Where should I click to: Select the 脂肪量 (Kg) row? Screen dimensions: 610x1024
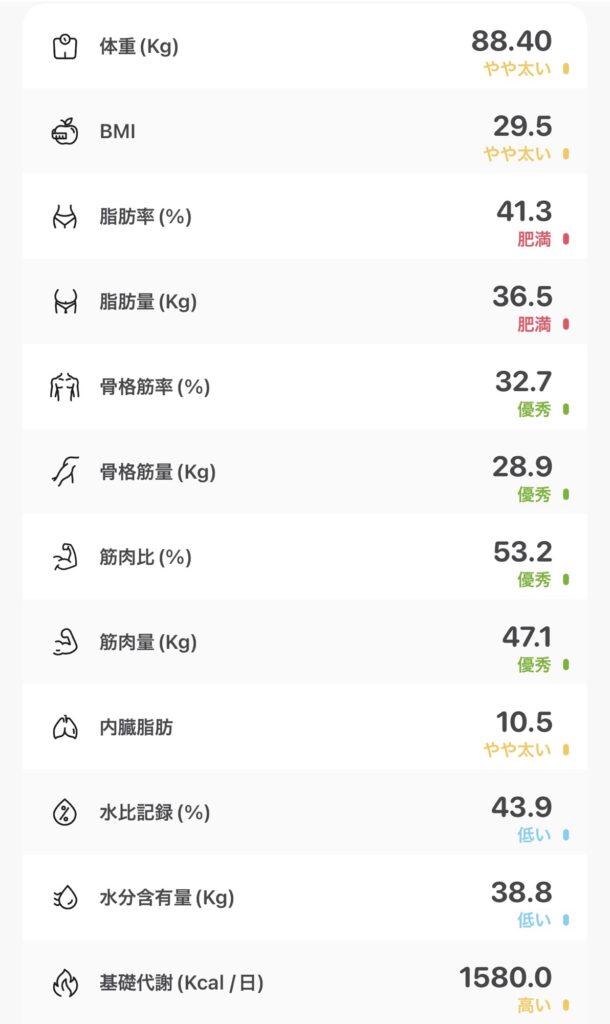tap(304, 302)
